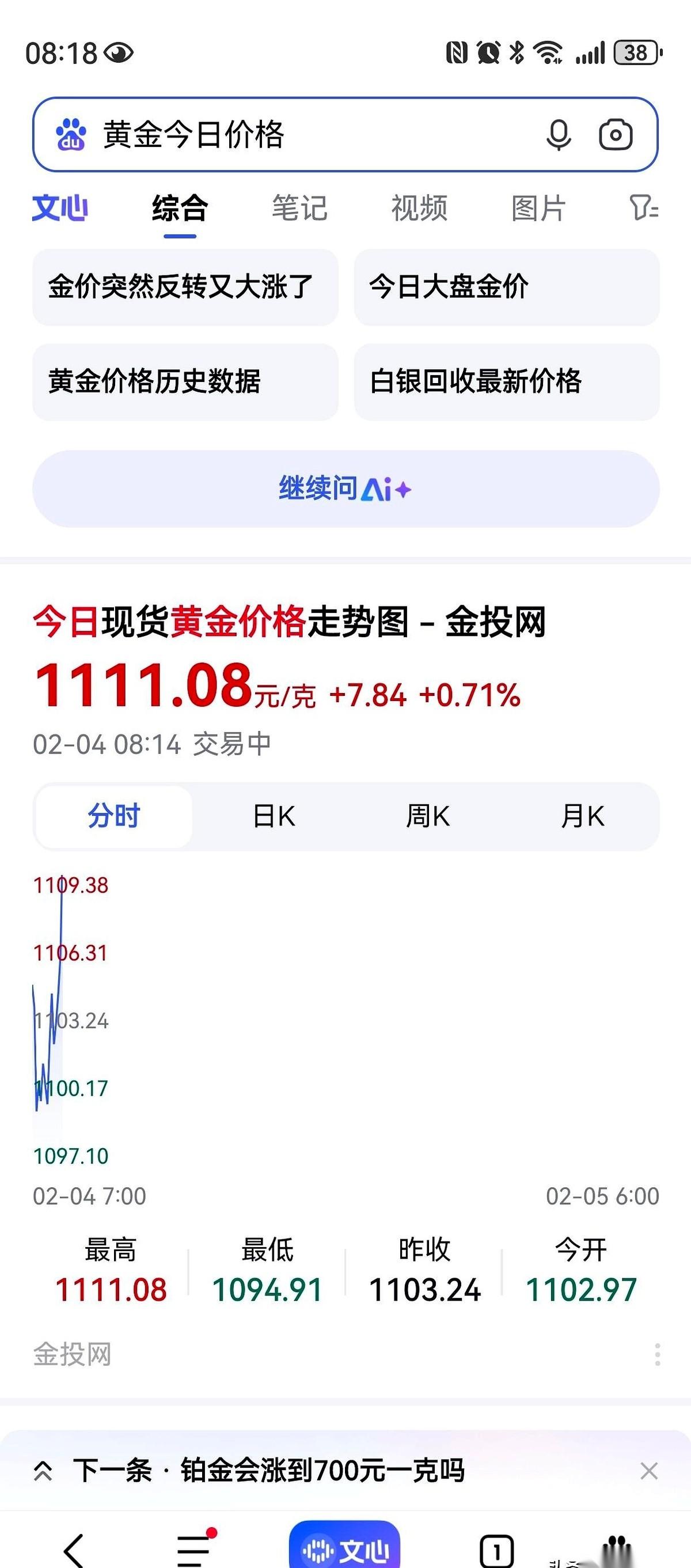
Task: Tap the 继续问Ai button
Action: click(345, 488)
